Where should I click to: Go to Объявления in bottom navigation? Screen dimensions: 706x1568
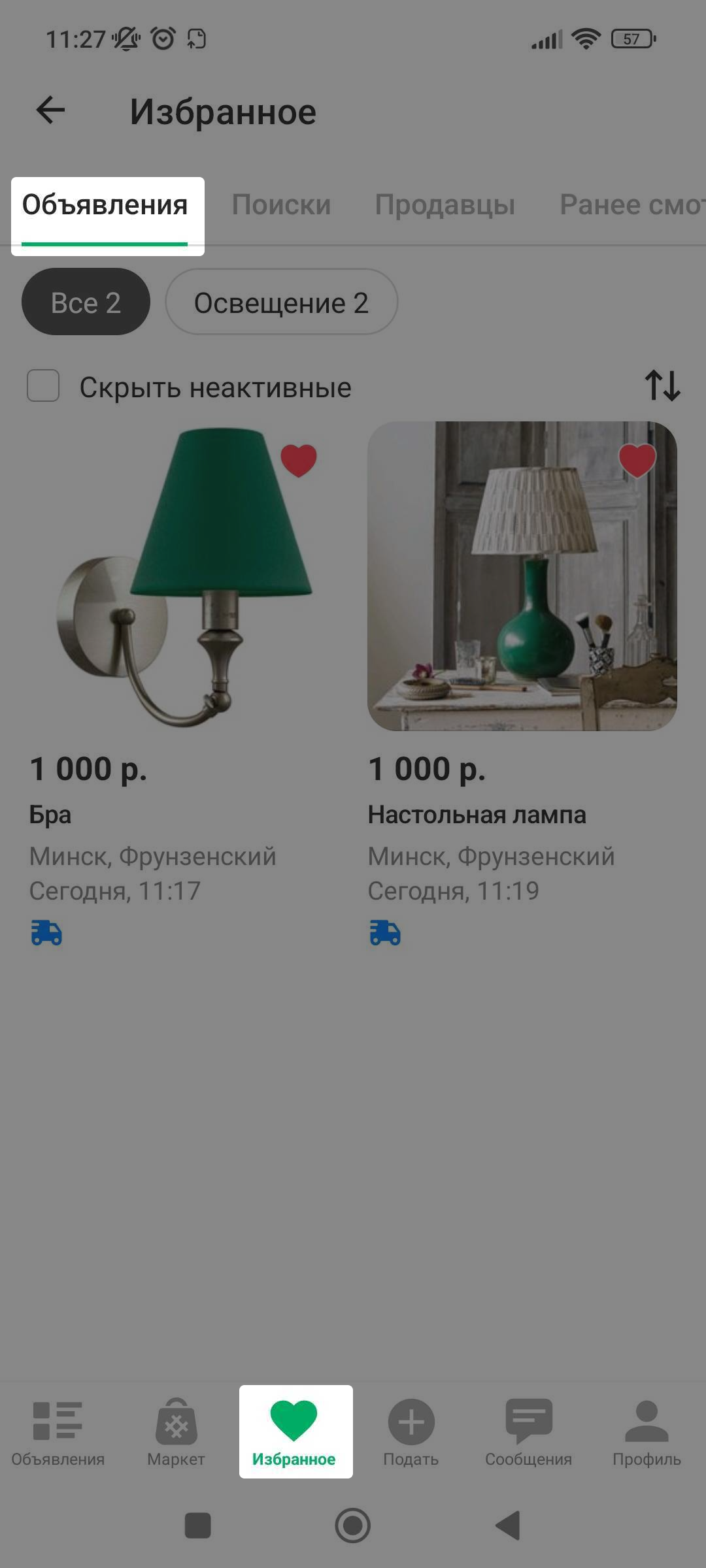coord(58,1432)
